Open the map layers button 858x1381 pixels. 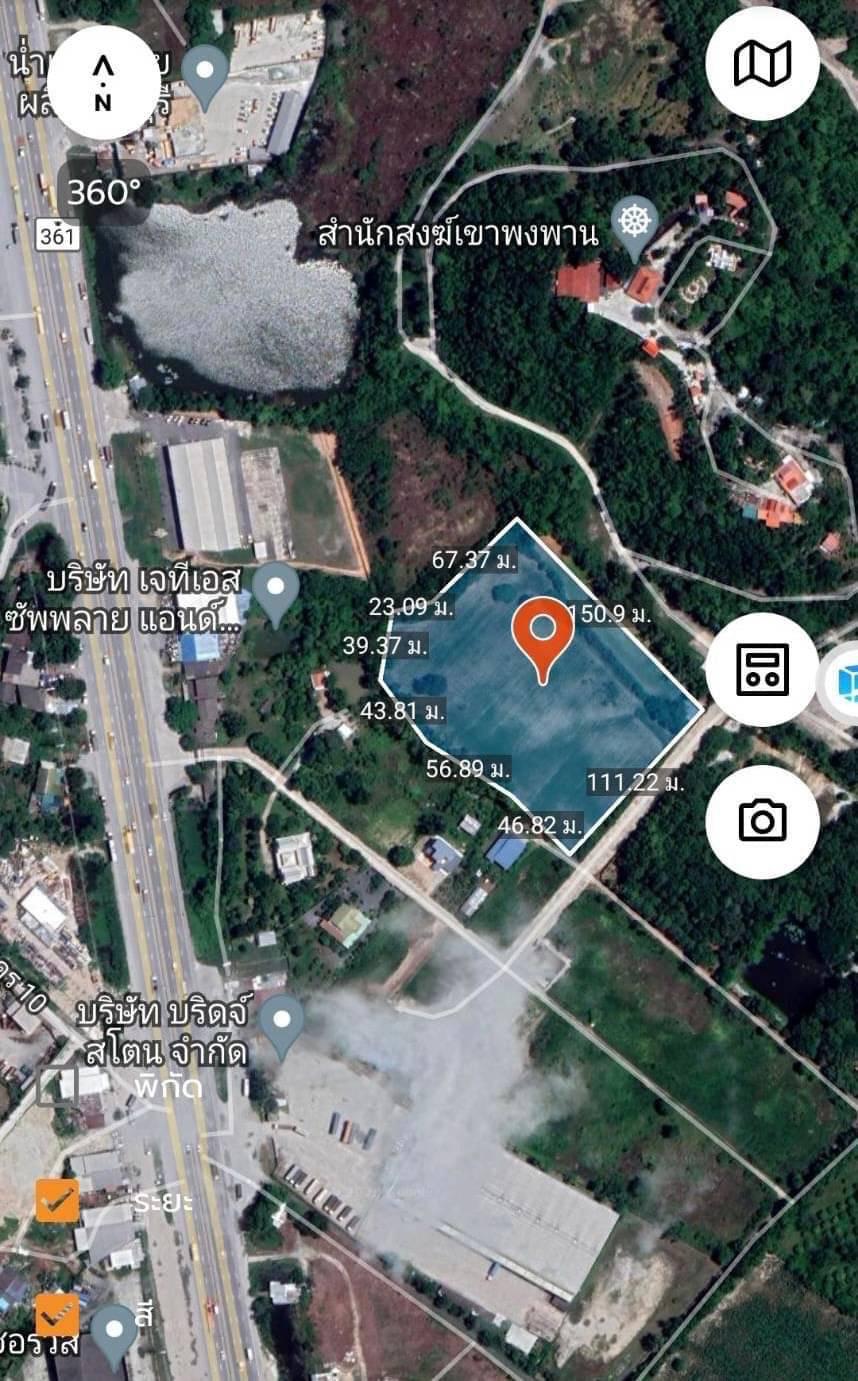pyautogui.click(x=762, y=64)
